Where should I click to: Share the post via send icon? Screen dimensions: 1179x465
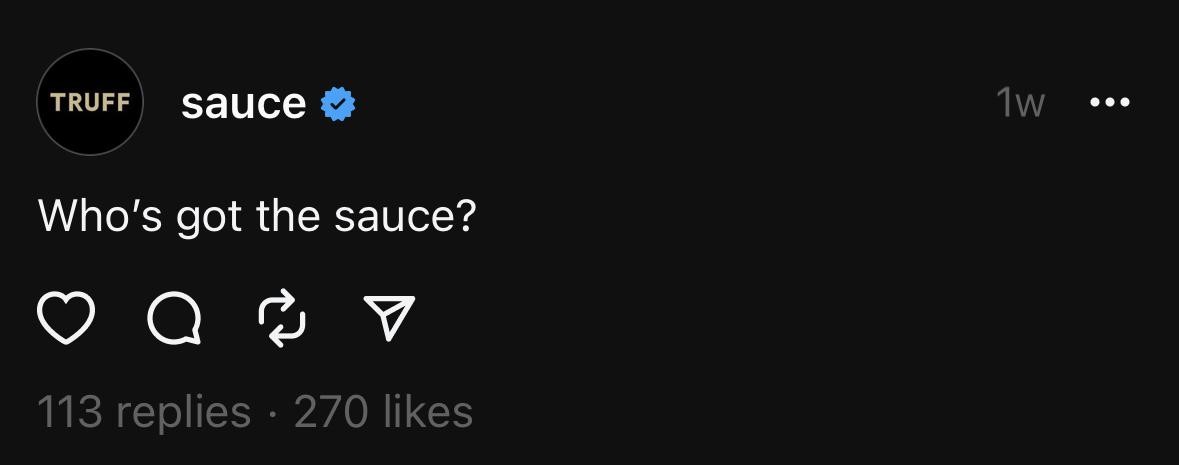coord(389,319)
